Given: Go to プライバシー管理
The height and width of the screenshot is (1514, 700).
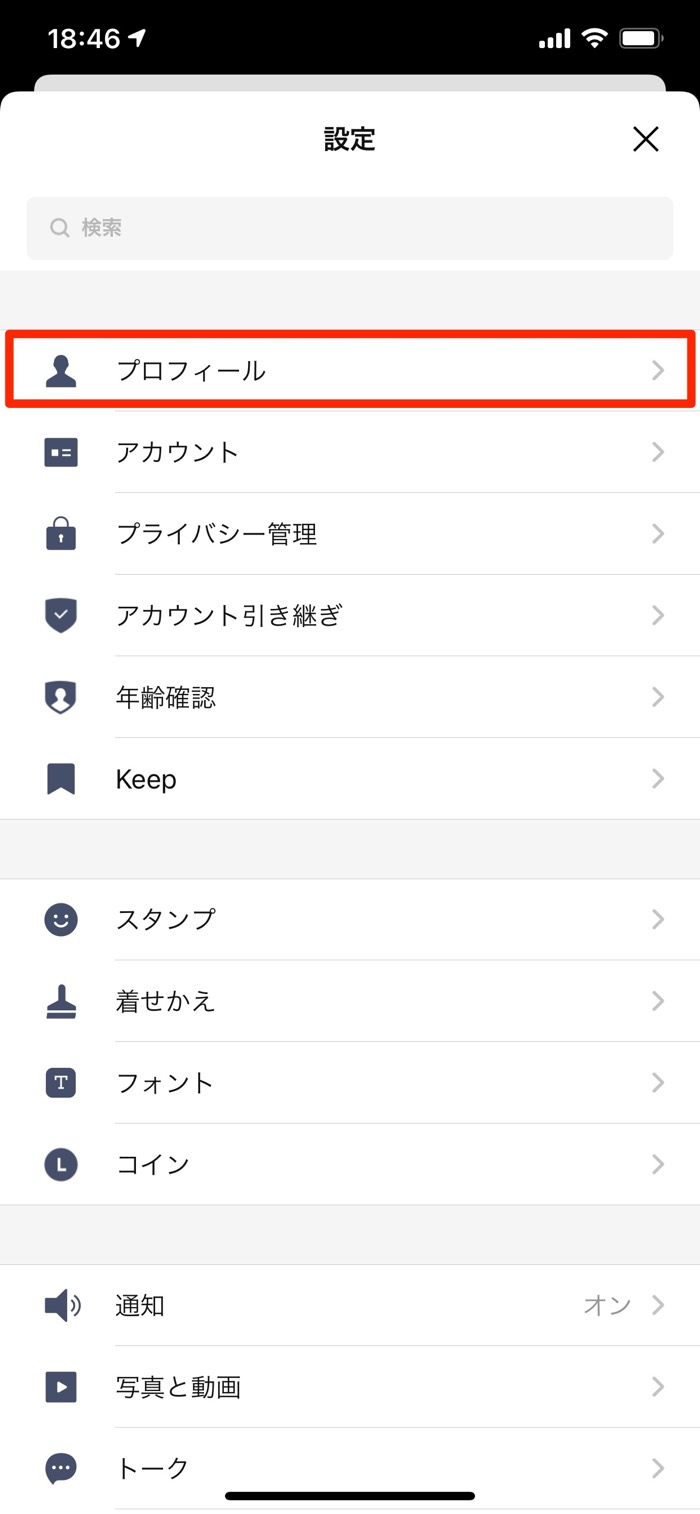Looking at the screenshot, I should [350, 534].
